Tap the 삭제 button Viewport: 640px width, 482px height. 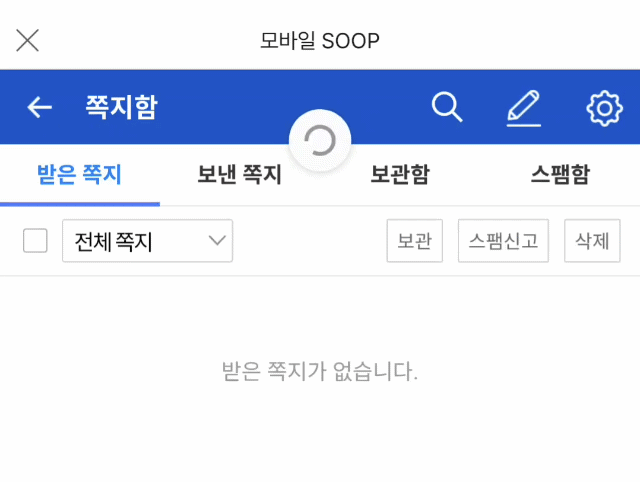592,241
